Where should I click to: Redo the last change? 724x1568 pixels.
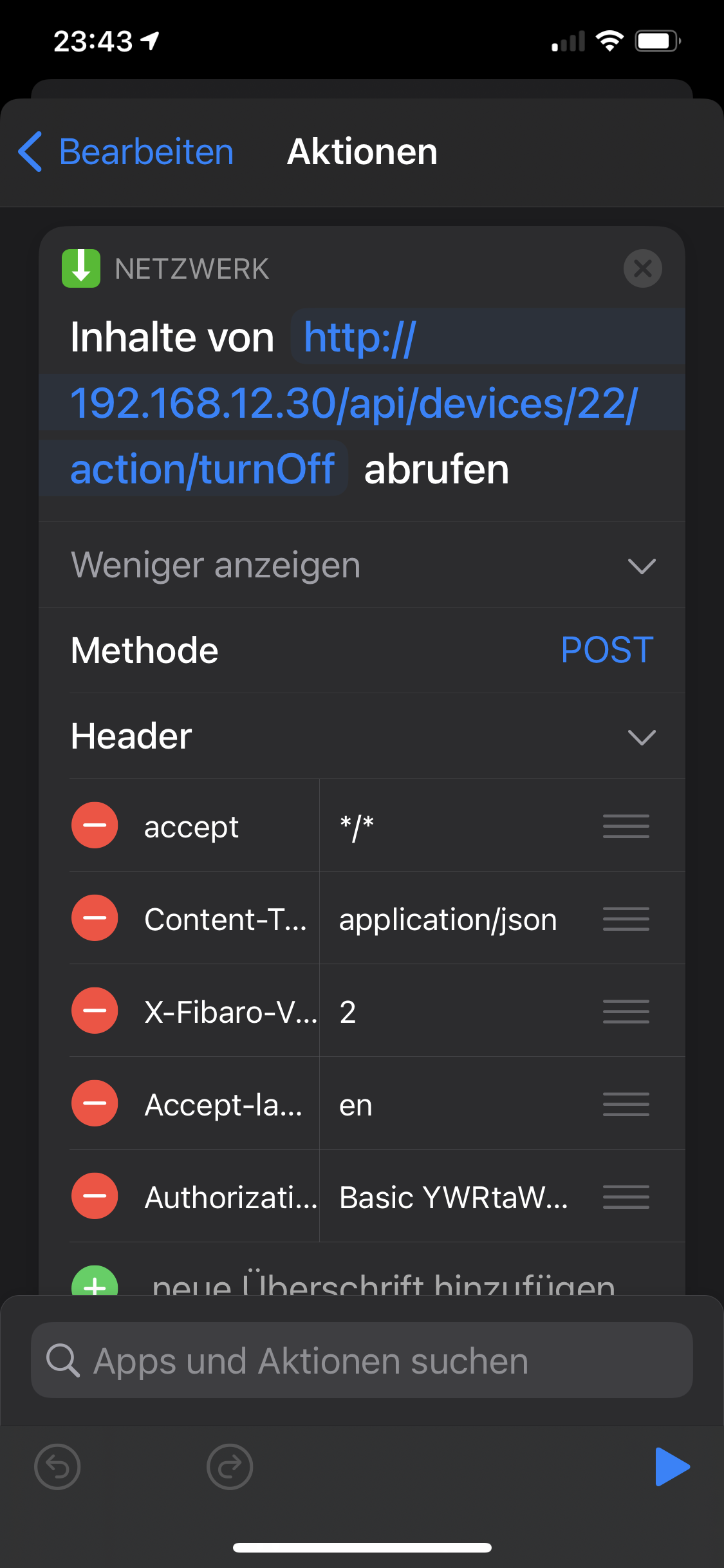point(230,1467)
